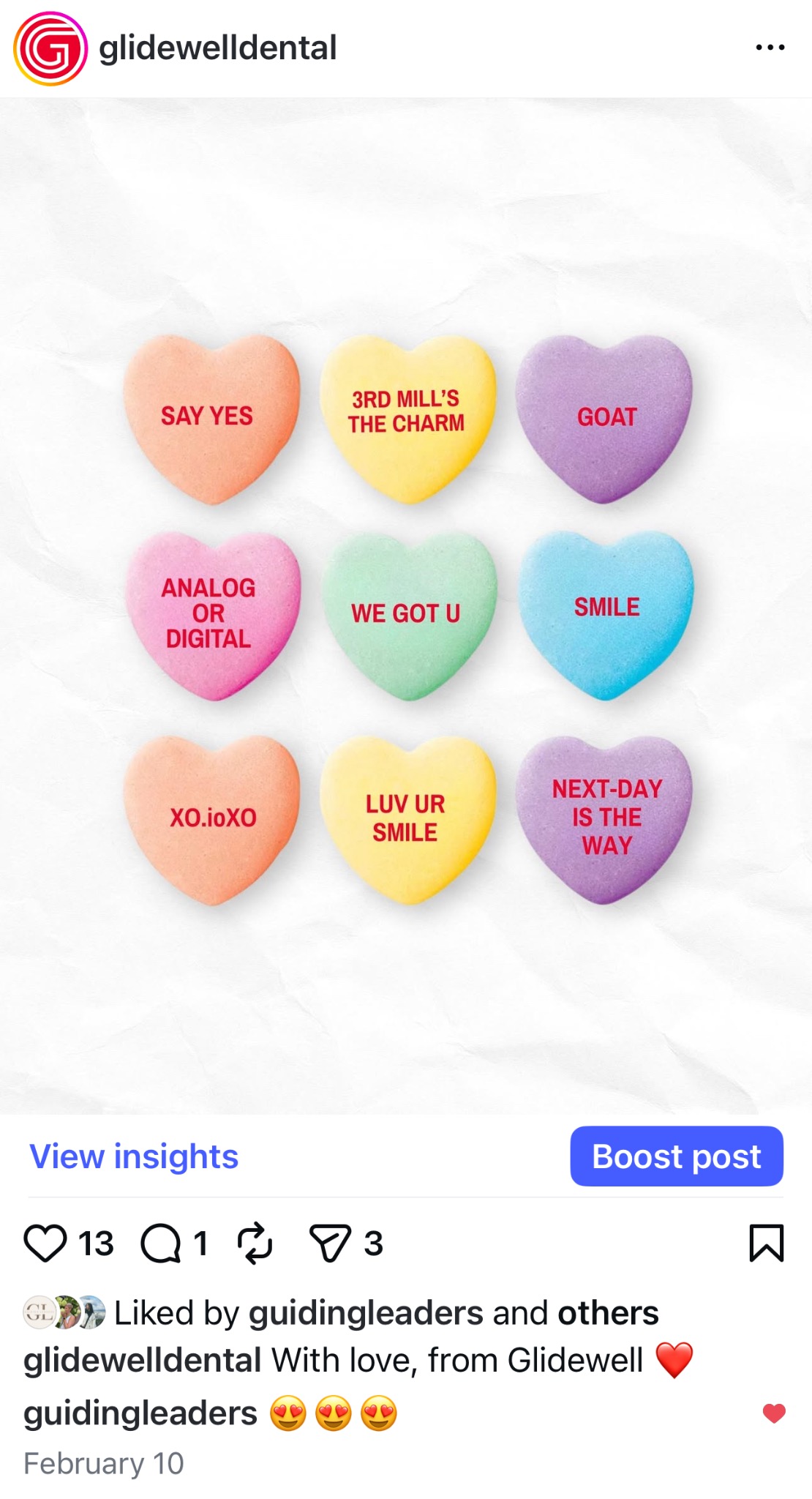Screen dimensions: 812x1499
Task: Like the comment by guidingleaders
Action: [x=773, y=1413]
